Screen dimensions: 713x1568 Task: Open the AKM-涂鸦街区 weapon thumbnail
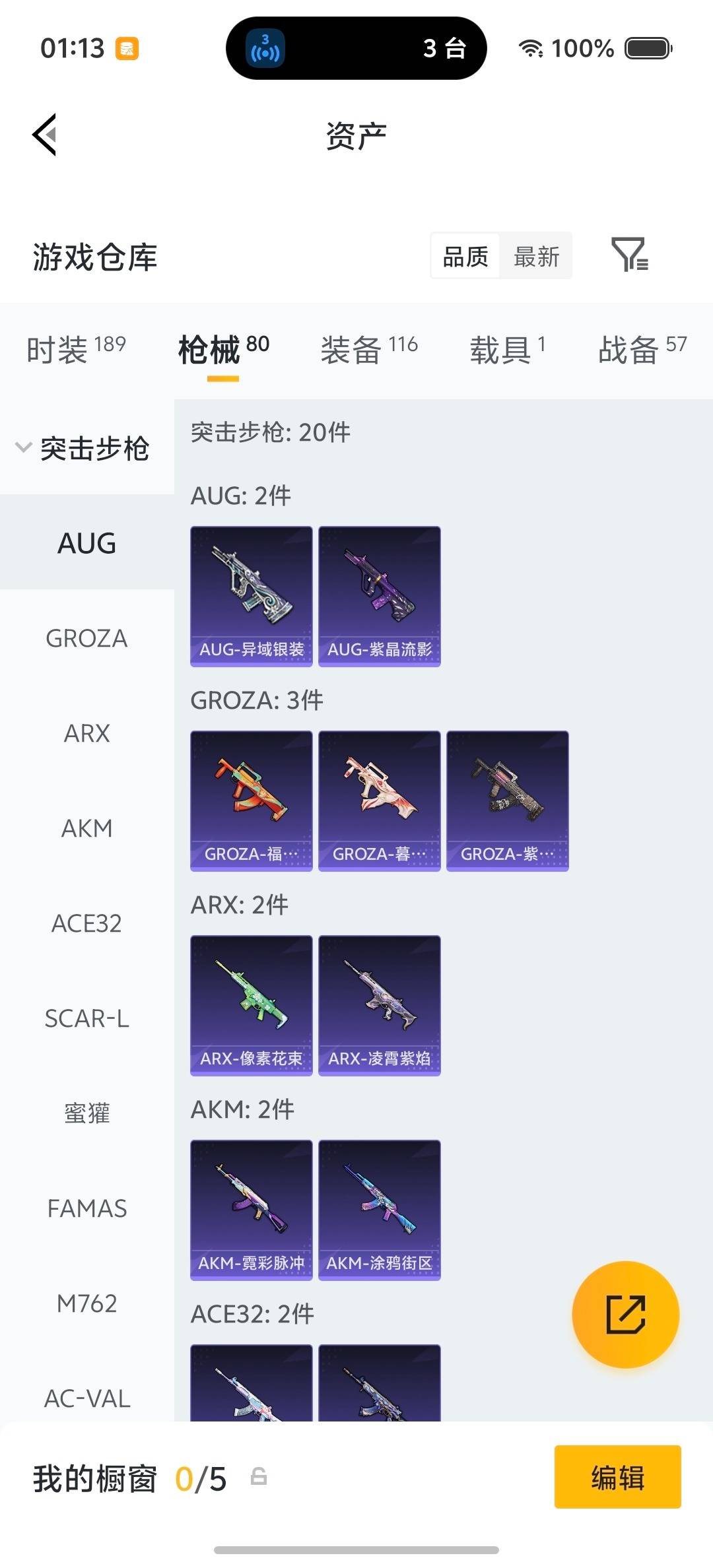379,1210
